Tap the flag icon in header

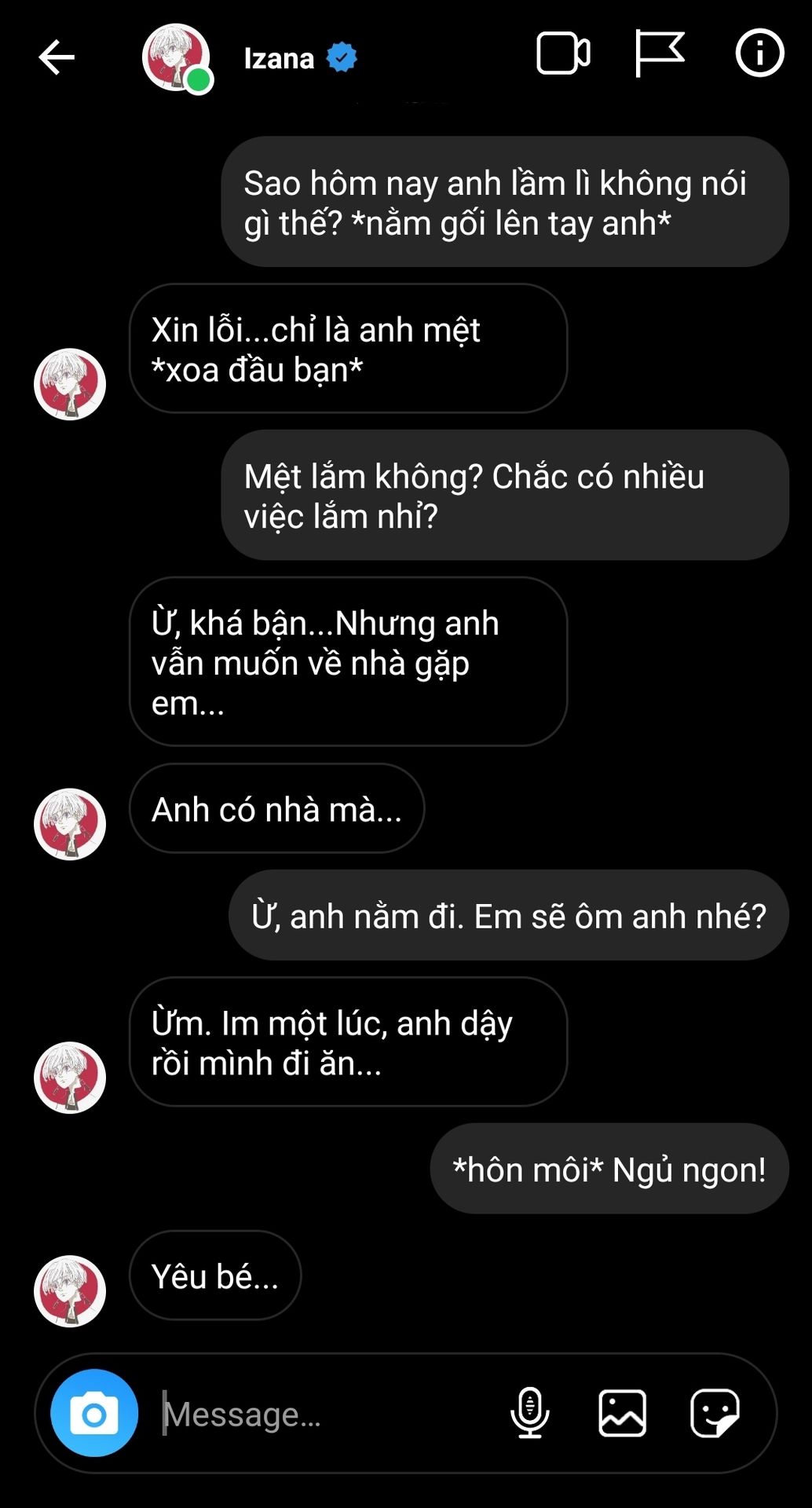pos(659,54)
